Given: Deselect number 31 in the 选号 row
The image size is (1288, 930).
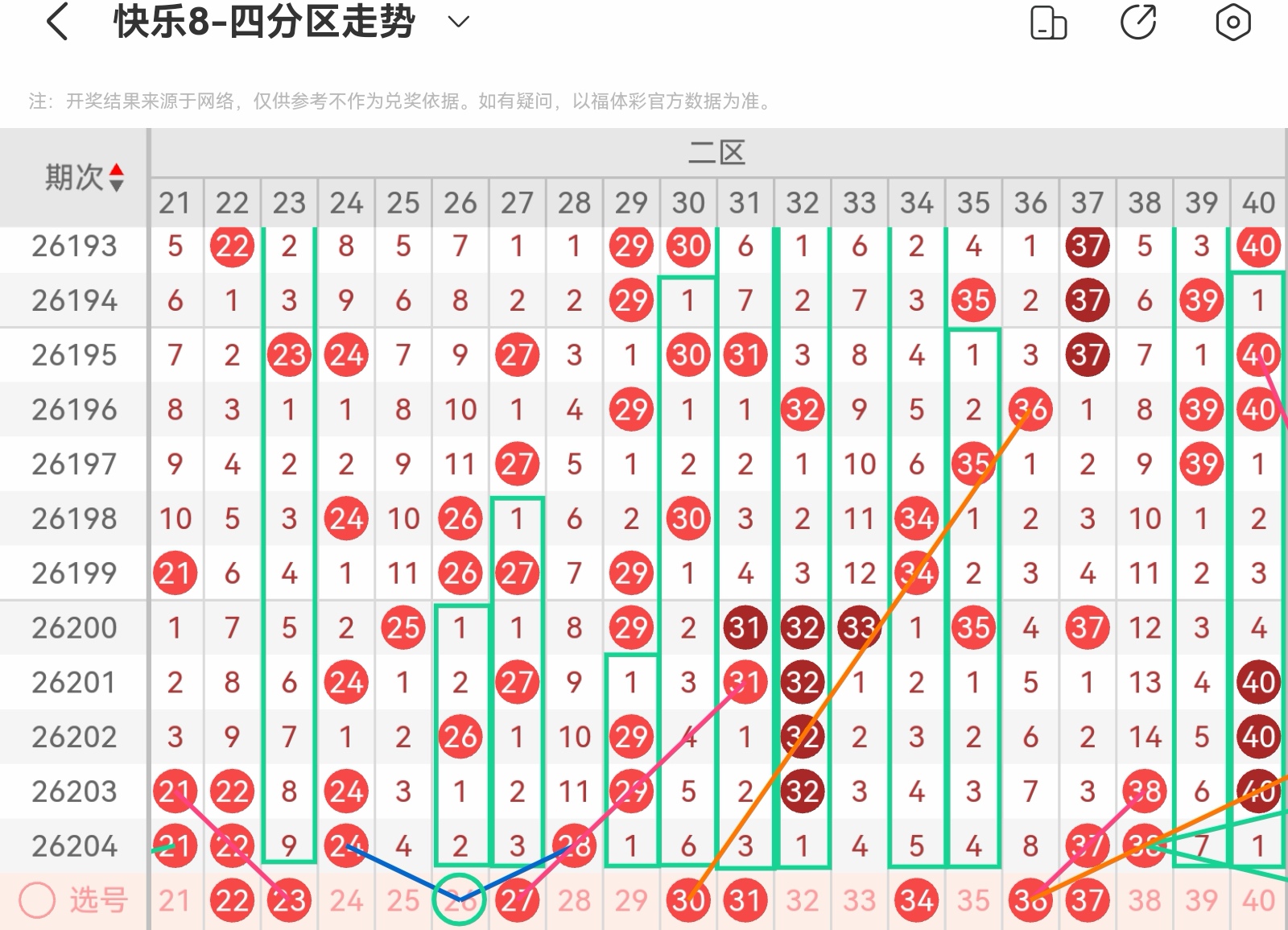Looking at the screenshot, I should coord(745,900).
